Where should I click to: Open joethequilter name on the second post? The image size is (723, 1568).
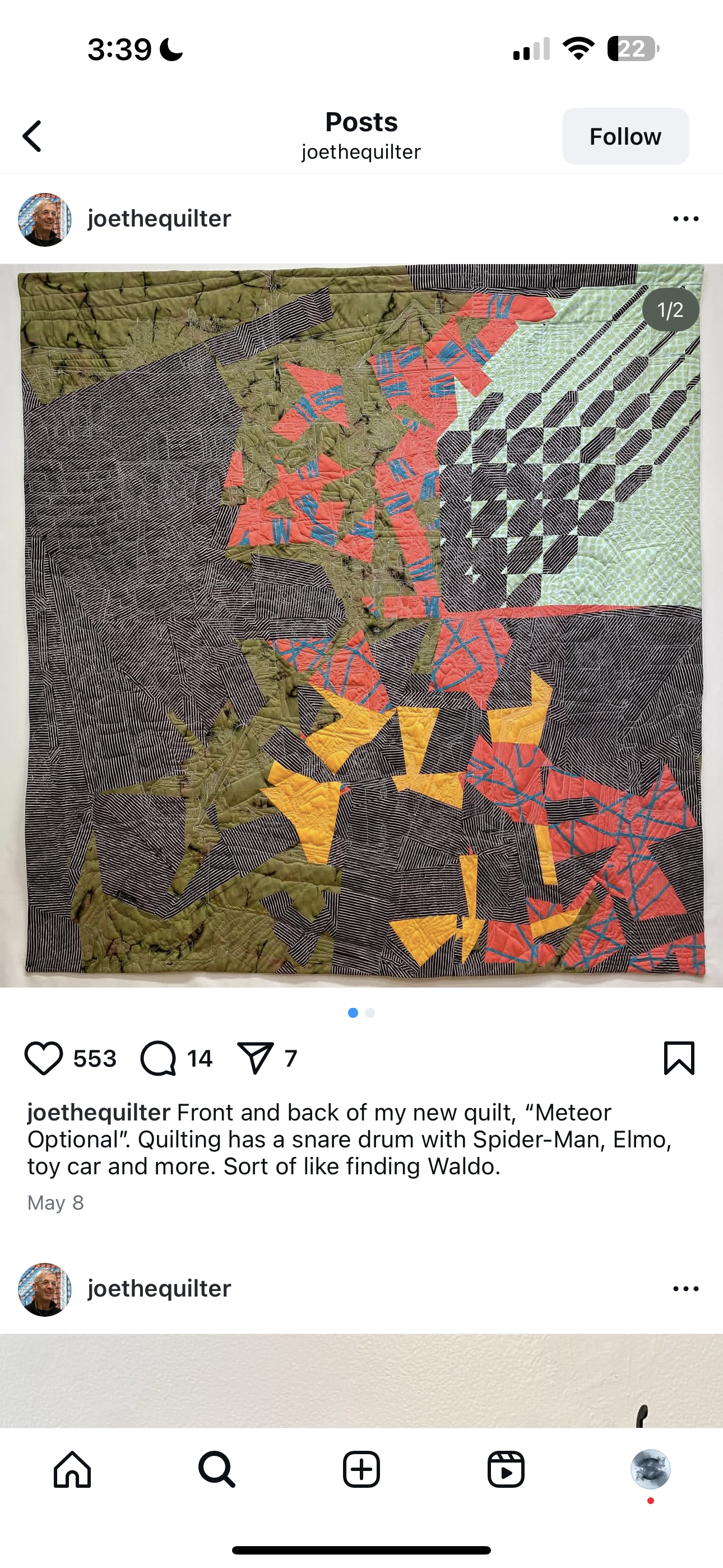click(159, 1289)
